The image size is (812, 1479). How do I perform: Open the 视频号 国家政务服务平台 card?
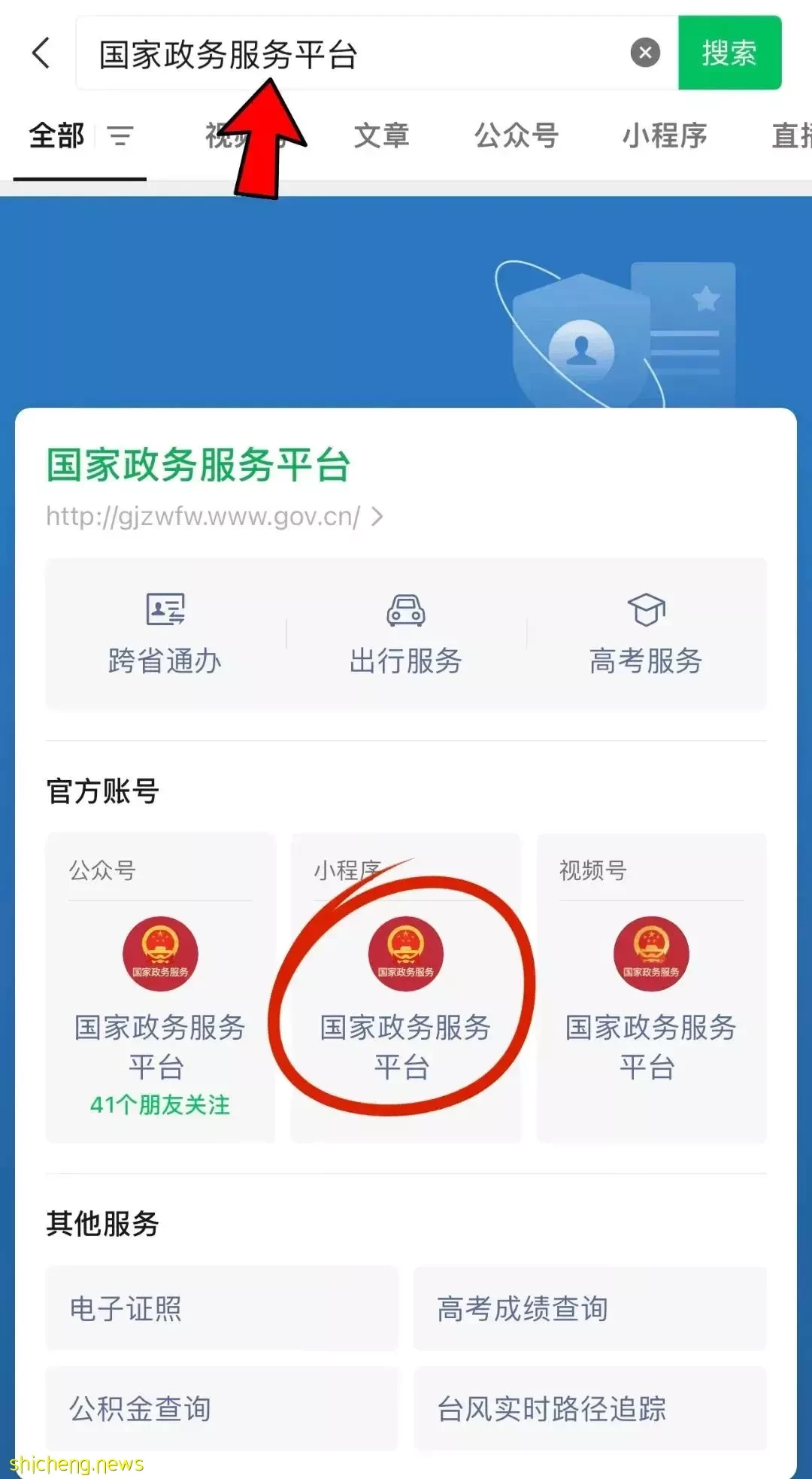[x=651, y=988]
